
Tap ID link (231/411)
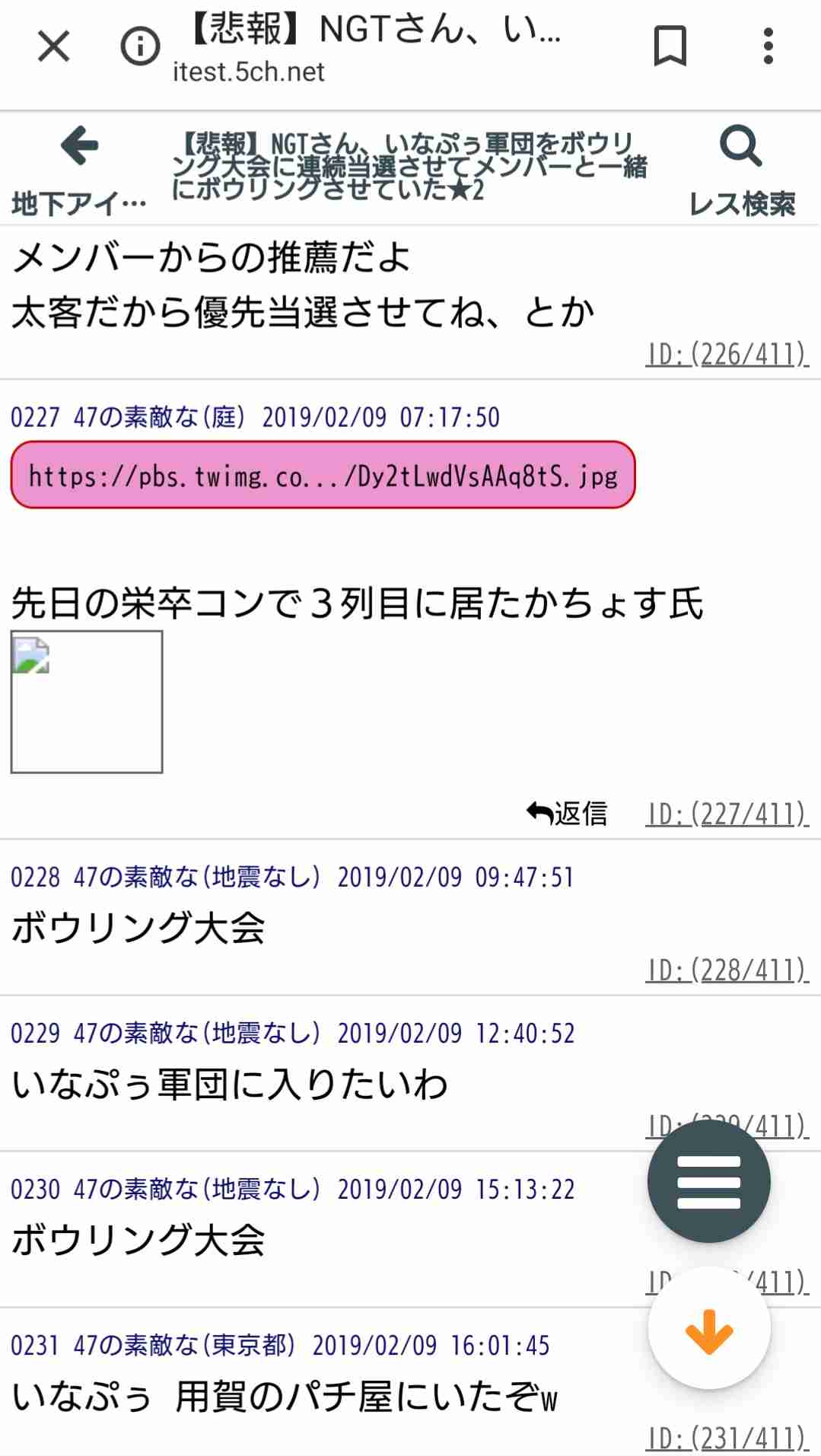click(727, 1438)
